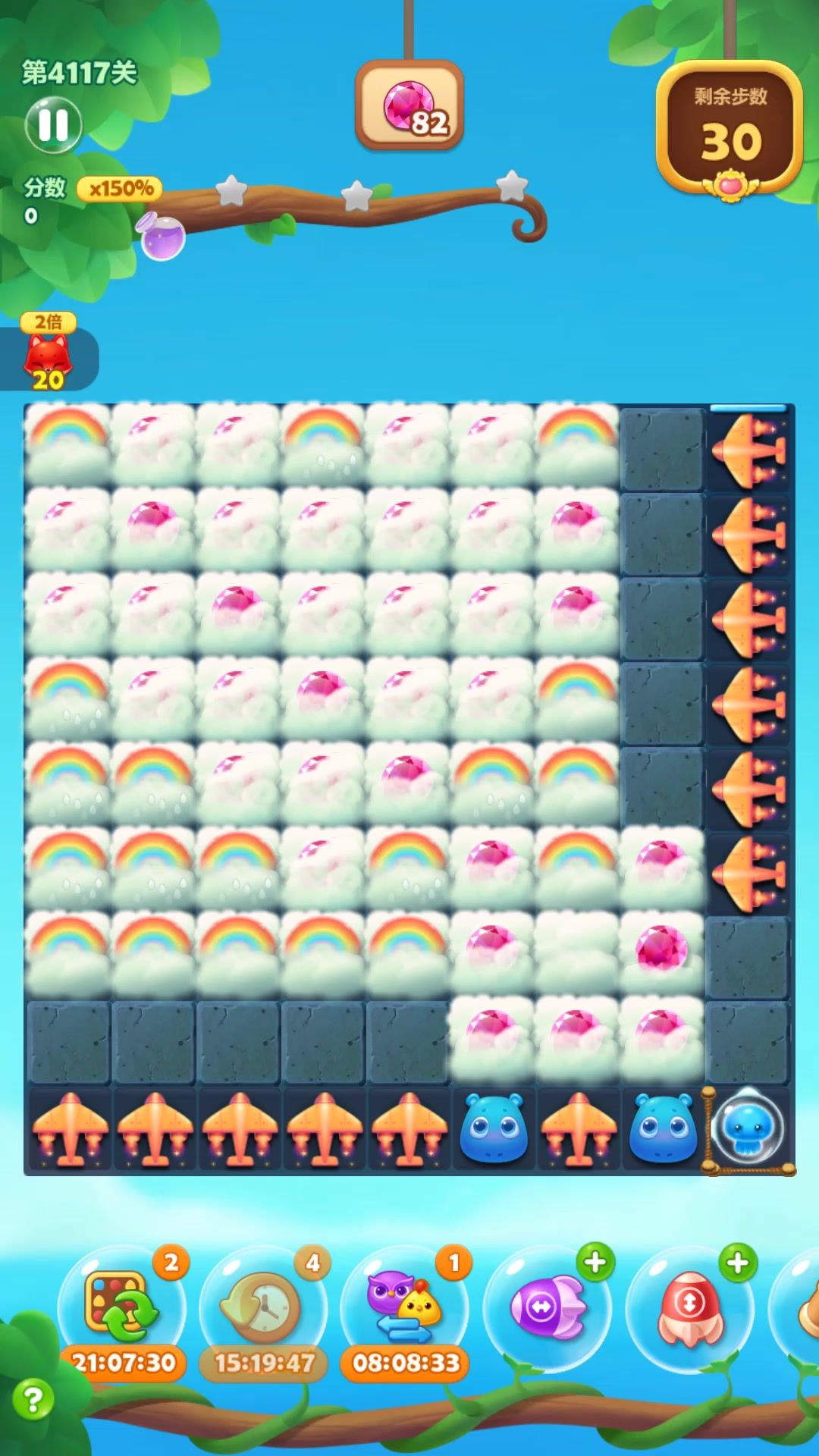Use the owl and chick swap booster

(x=405, y=1307)
